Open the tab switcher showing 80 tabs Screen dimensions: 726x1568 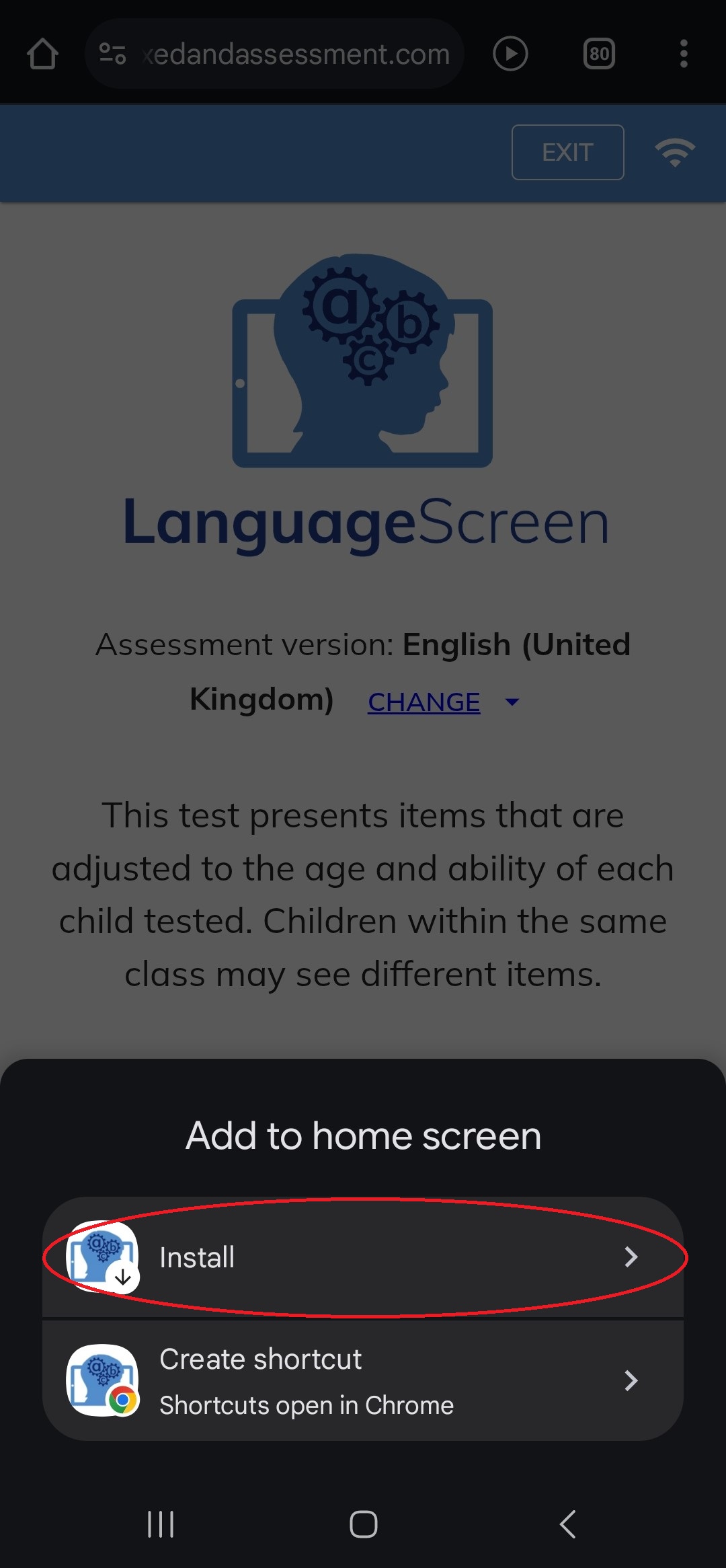[599, 54]
